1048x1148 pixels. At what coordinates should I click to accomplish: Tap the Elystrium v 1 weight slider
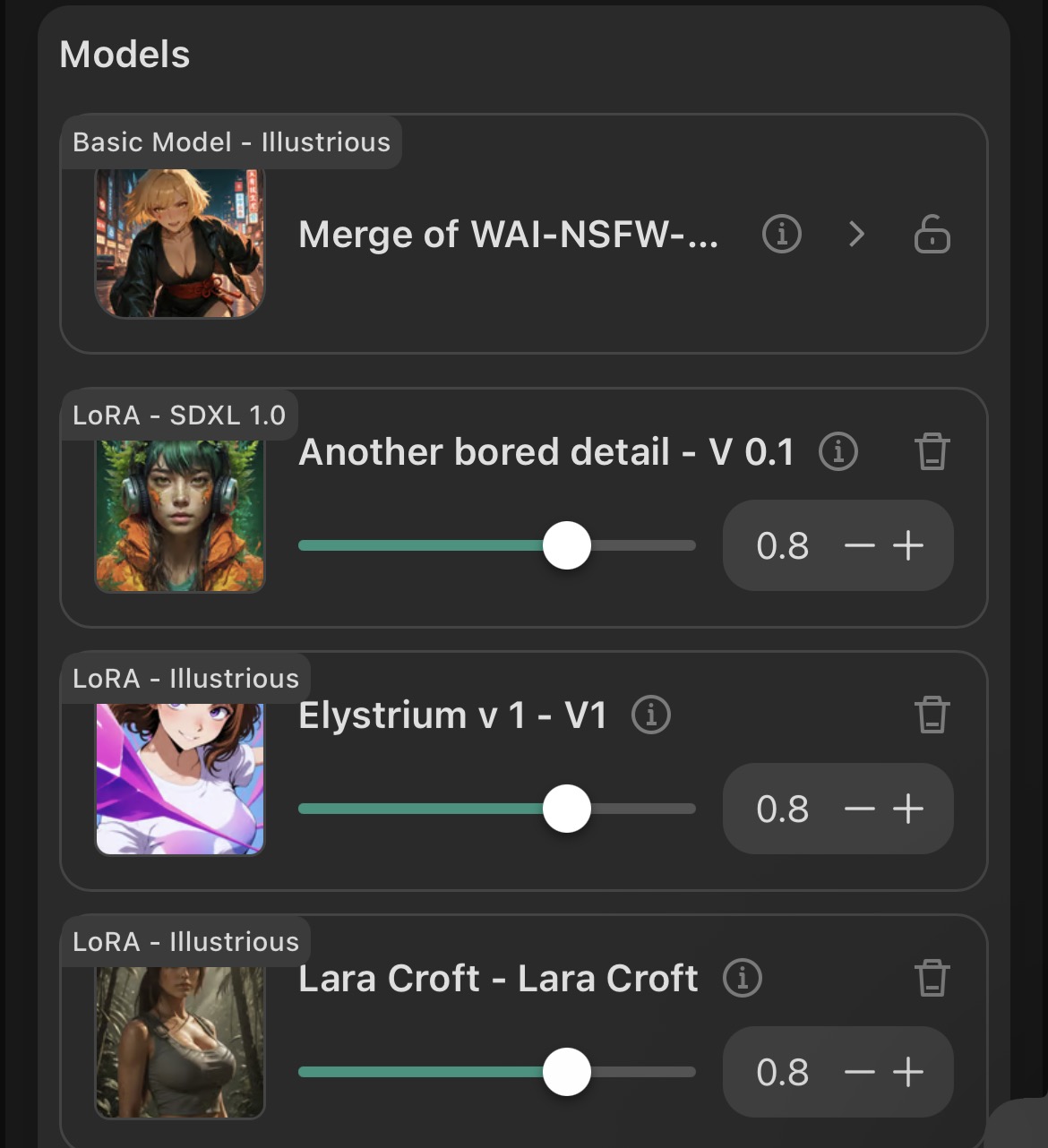[x=497, y=809]
